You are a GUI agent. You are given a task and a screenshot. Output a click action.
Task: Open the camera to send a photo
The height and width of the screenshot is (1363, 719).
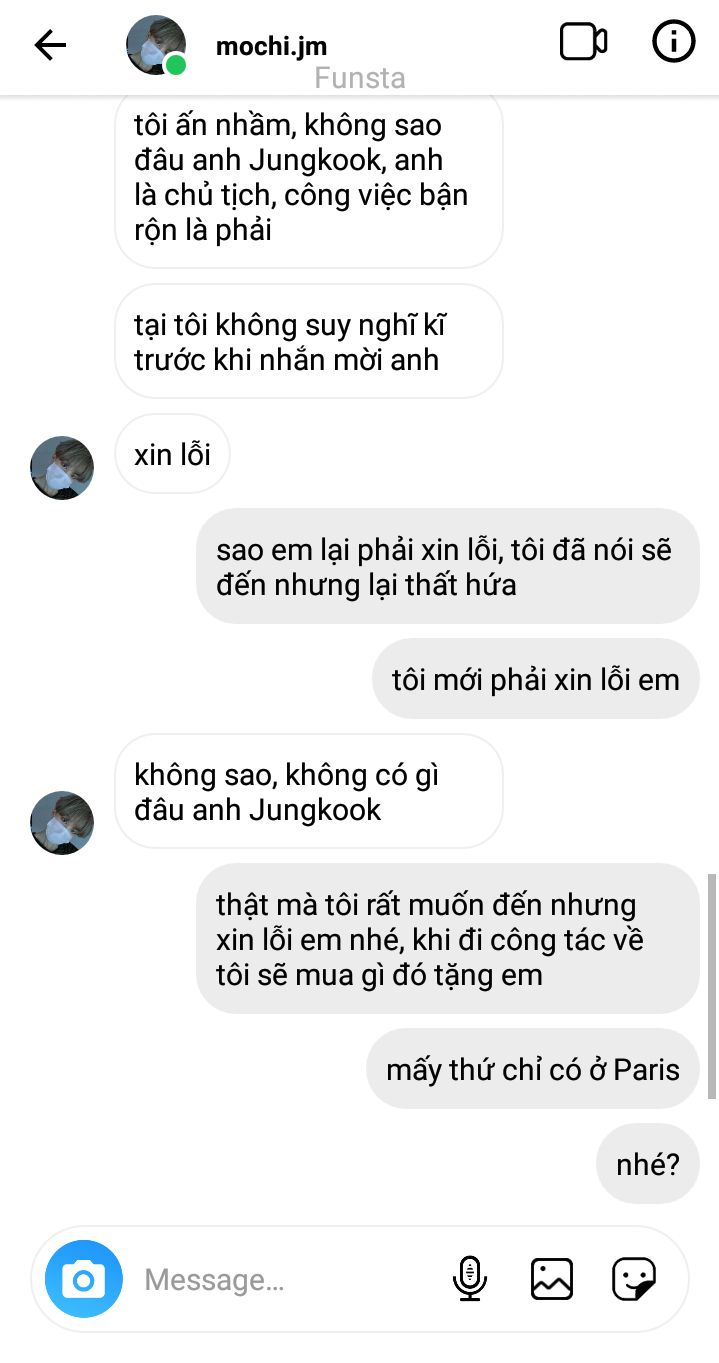tap(84, 1279)
